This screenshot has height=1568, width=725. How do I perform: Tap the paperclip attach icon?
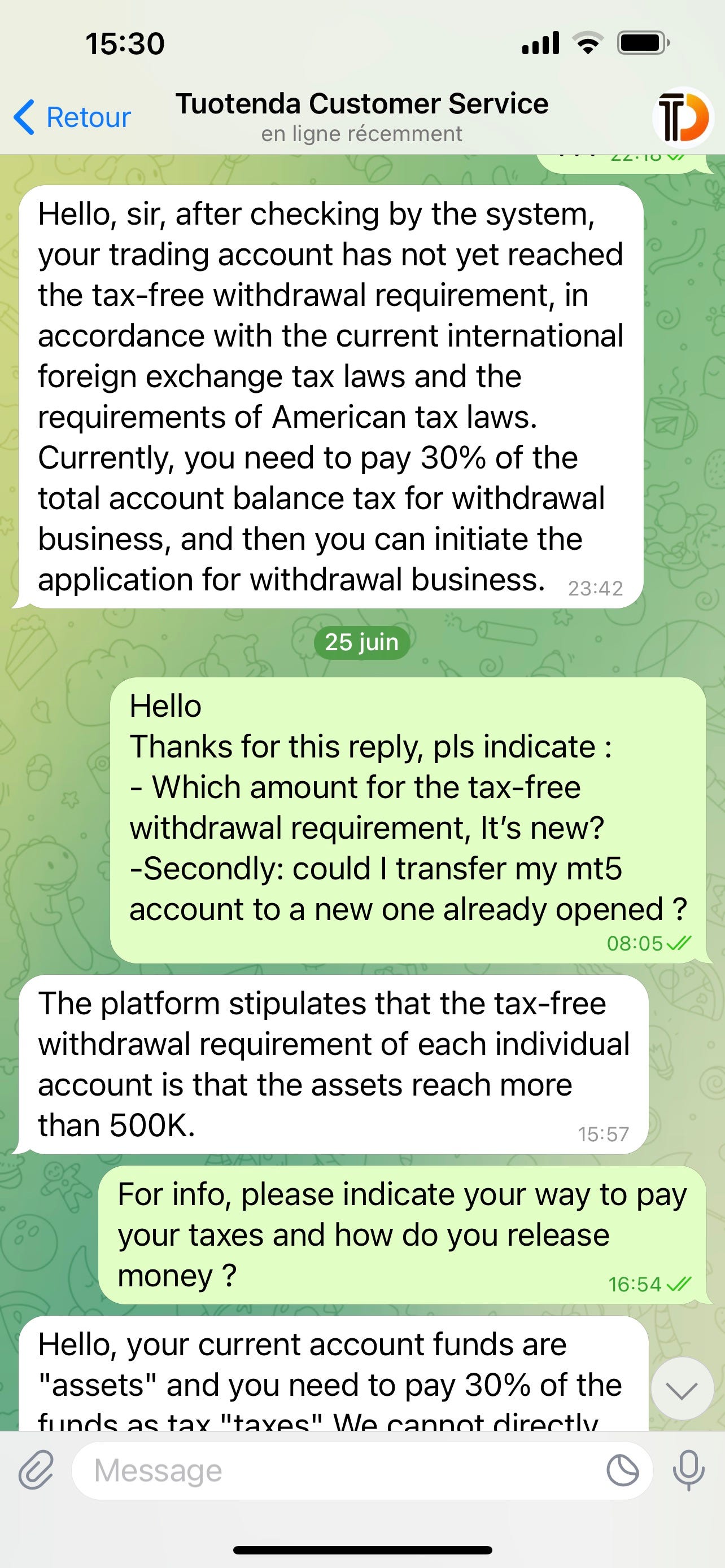coord(36,1471)
